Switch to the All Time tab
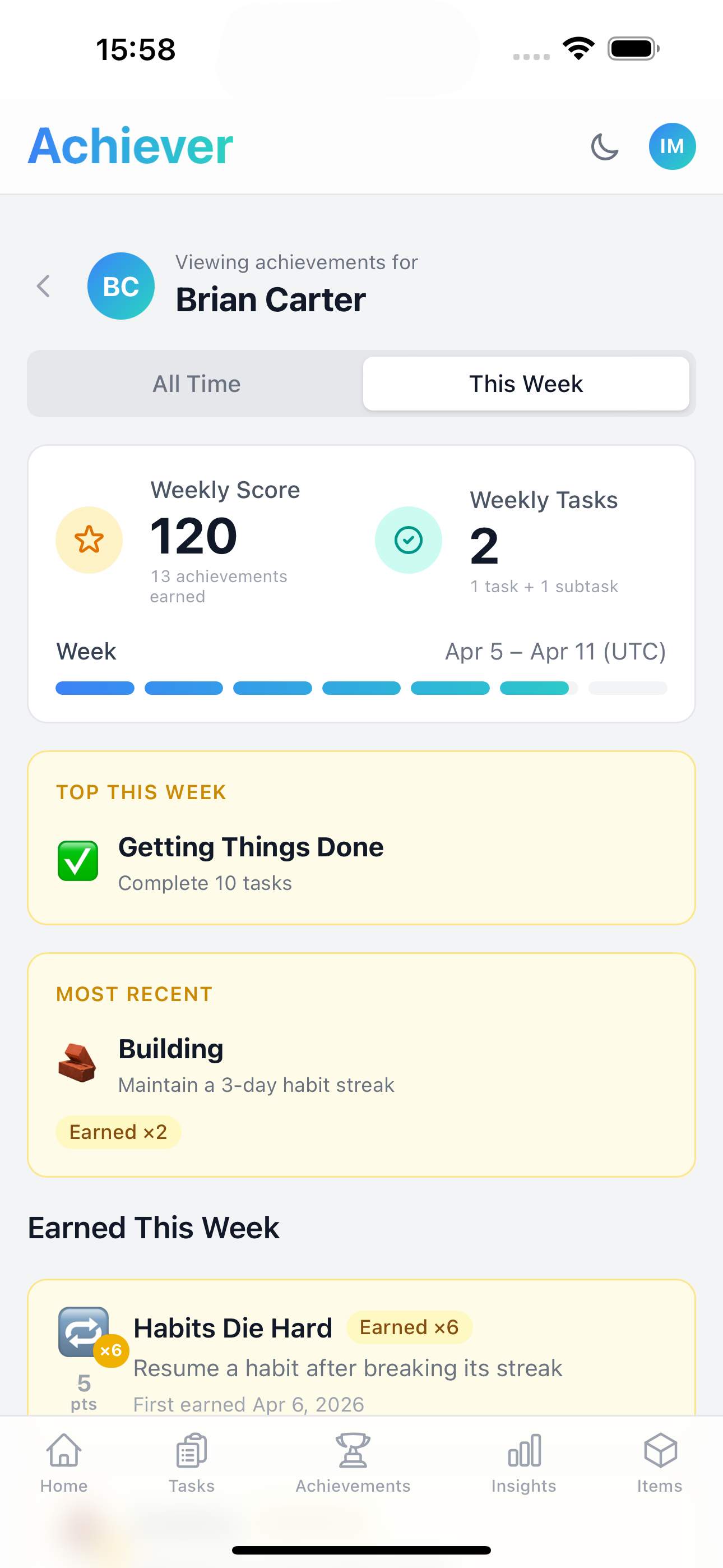This screenshot has width=723, height=1568. point(196,384)
